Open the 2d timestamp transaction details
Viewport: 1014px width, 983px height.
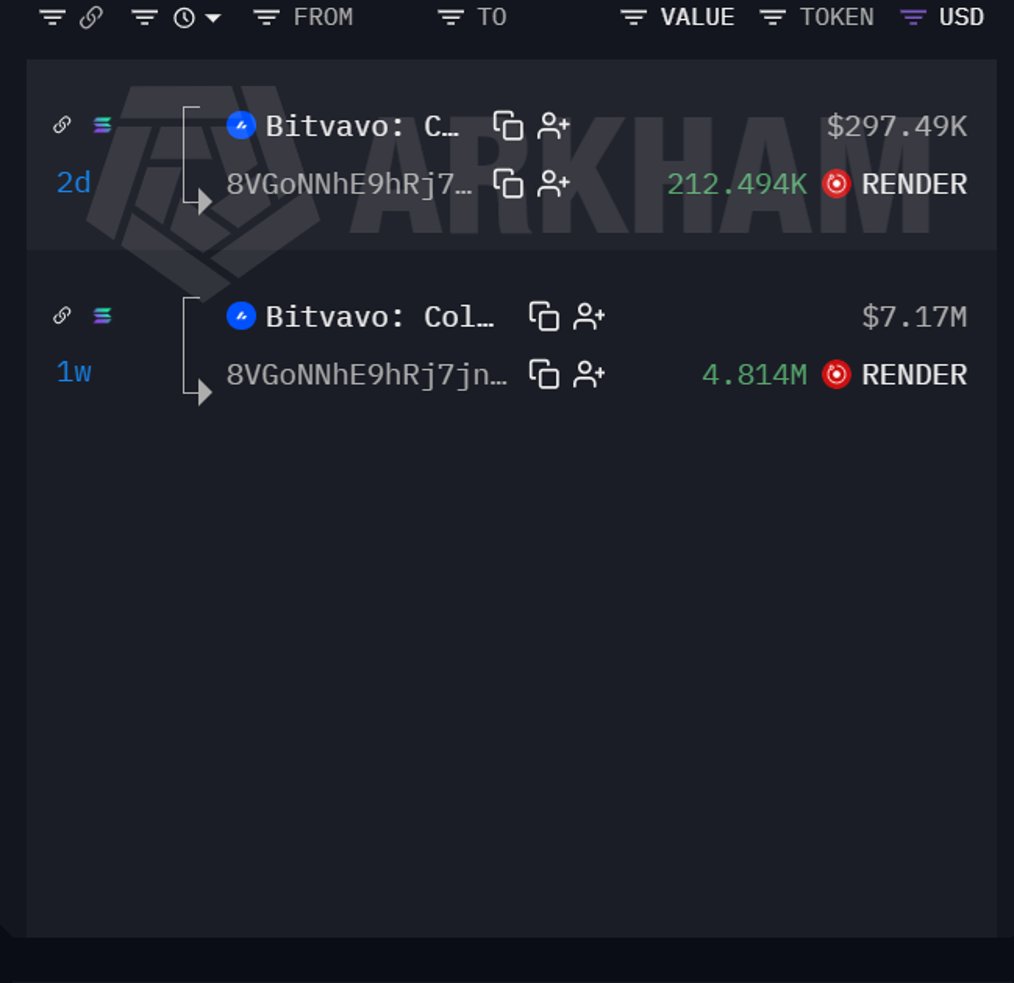point(74,182)
